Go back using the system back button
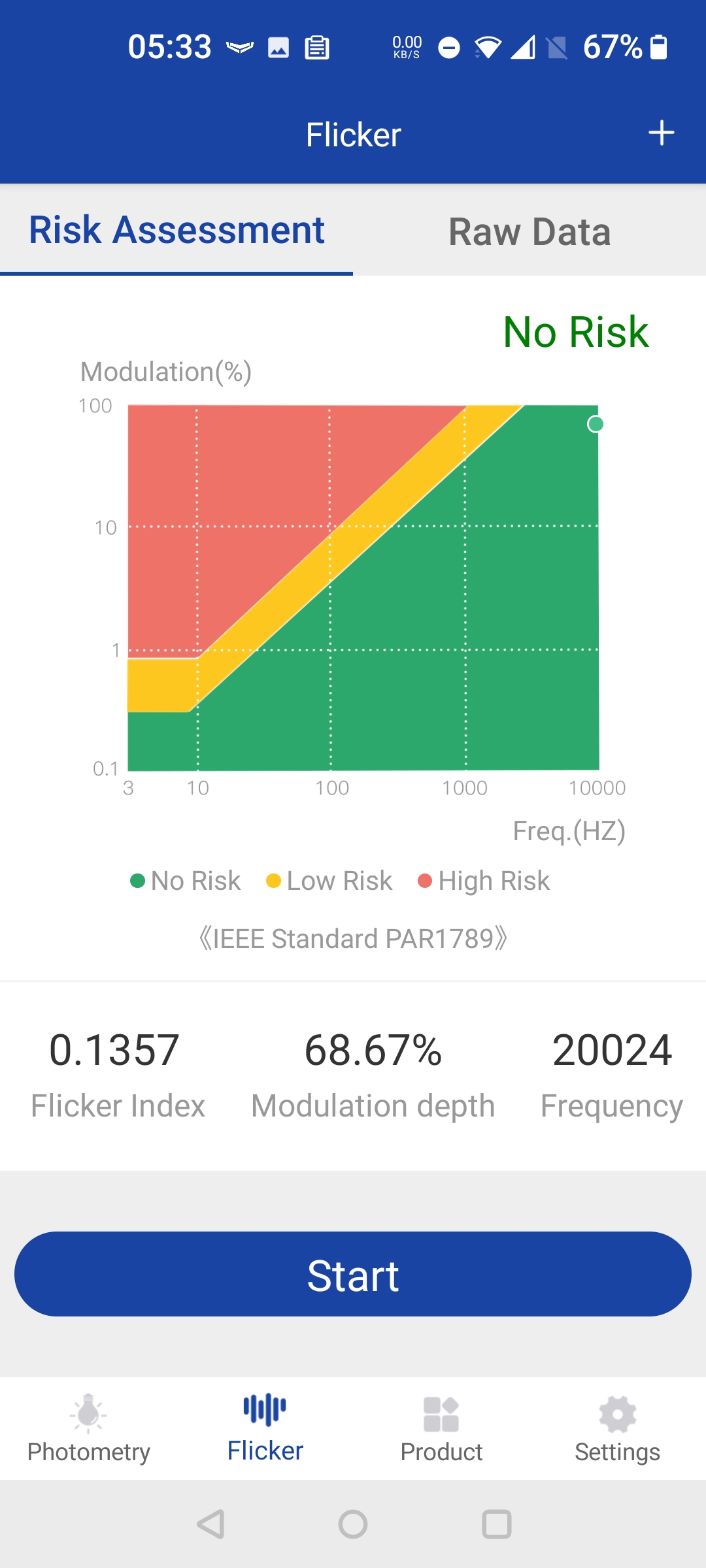Screen dimensions: 706x1568 pyautogui.click(x=210, y=1524)
